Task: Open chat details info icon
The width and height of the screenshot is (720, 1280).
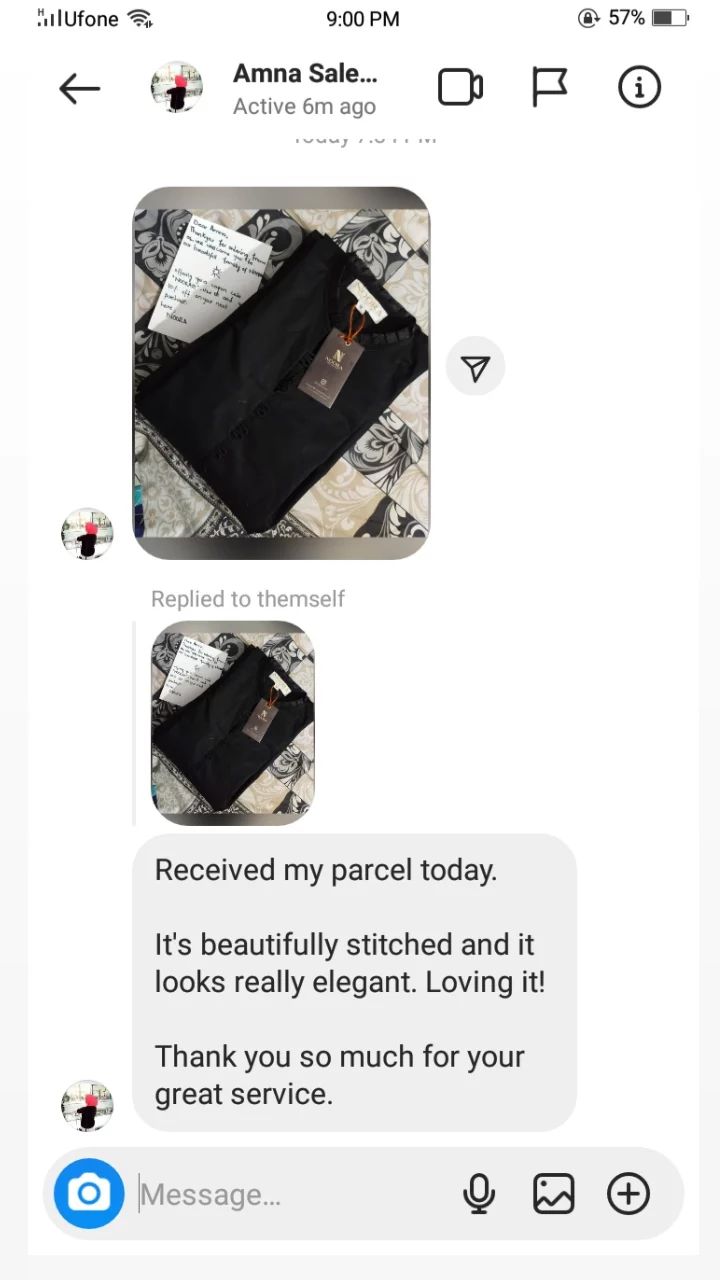Action: (639, 89)
